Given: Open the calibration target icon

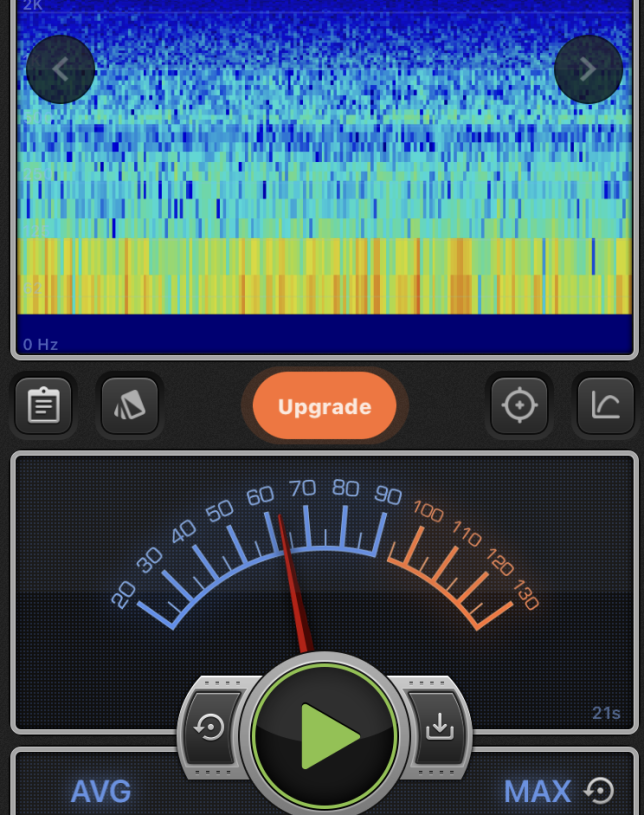Looking at the screenshot, I should pos(519,406).
